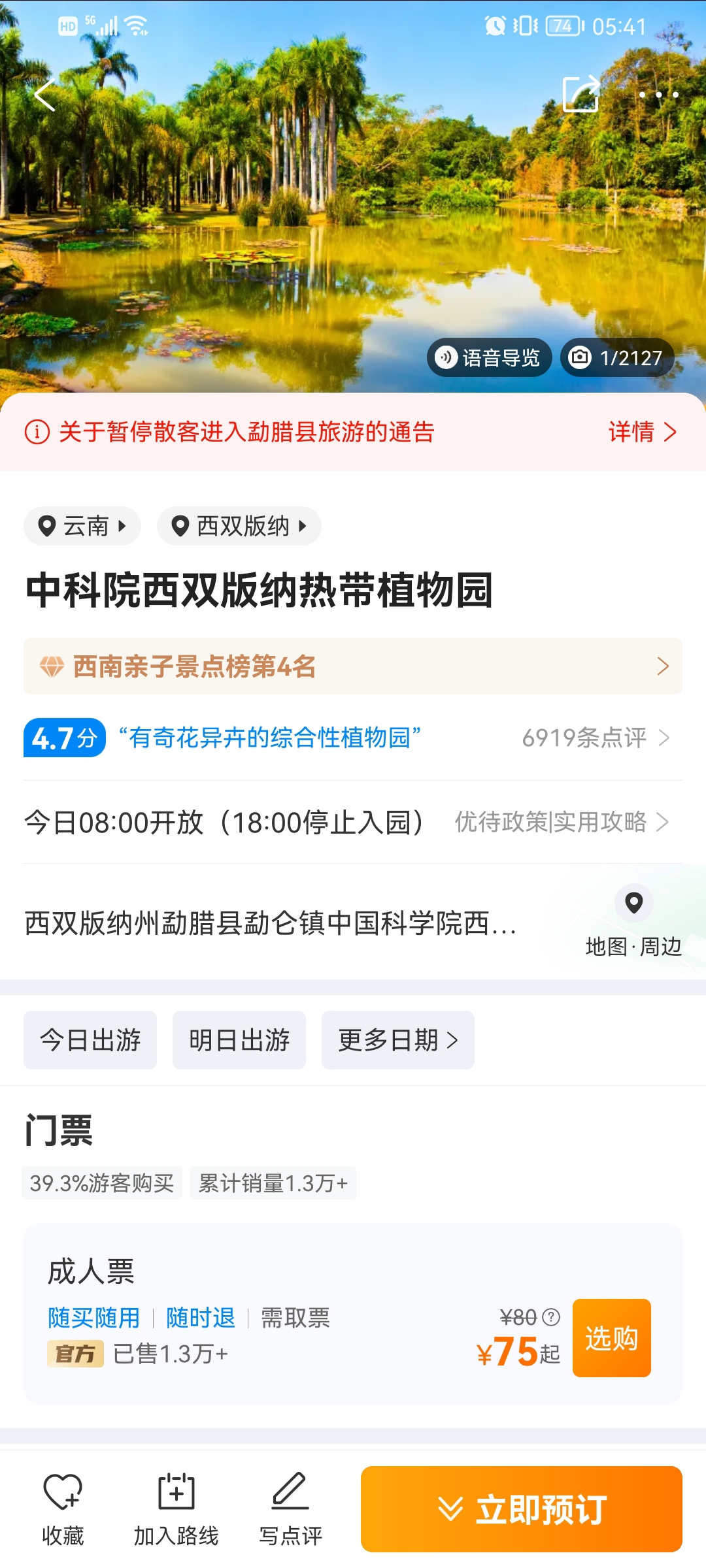This screenshot has height=1568, width=706.
Task: Open 优待政策|实用攻略 info
Action: (561, 822)
